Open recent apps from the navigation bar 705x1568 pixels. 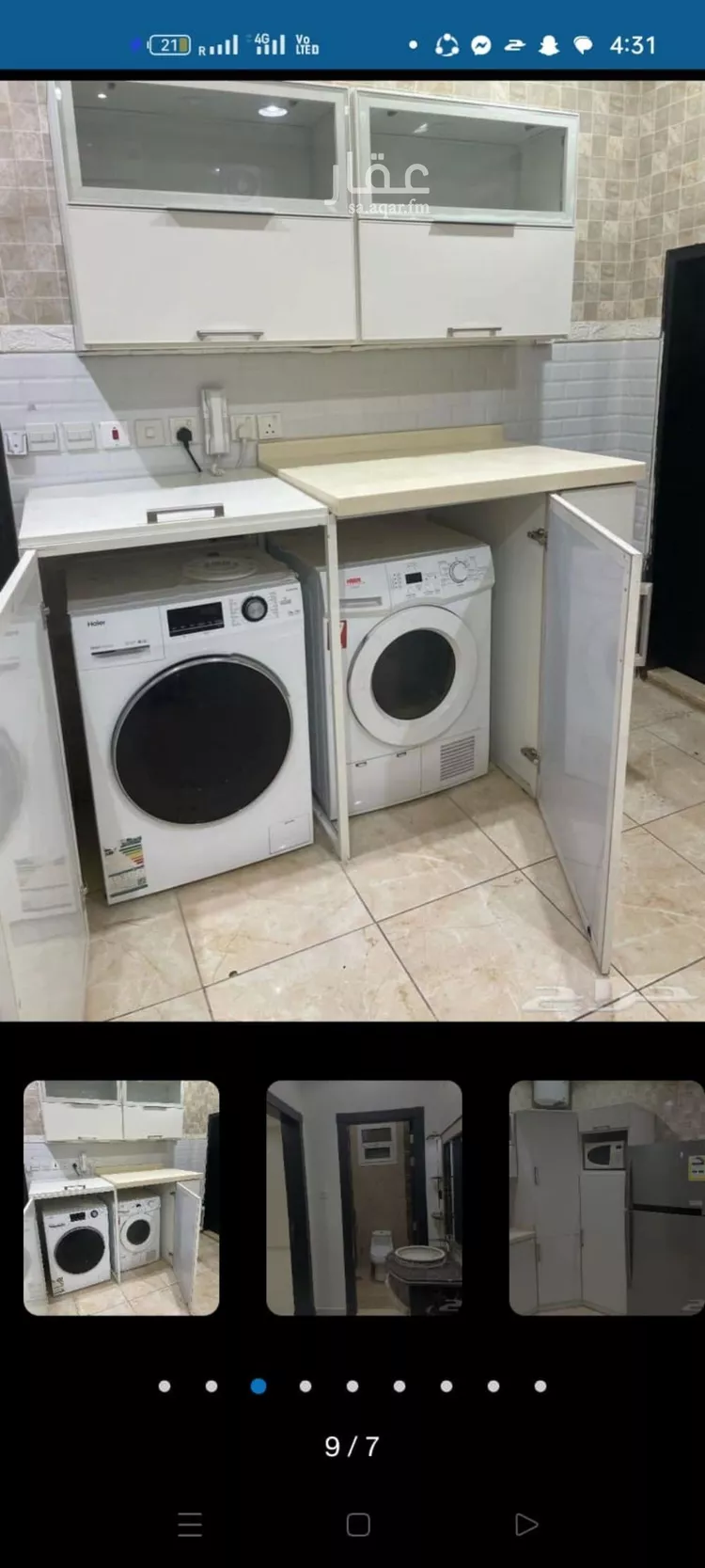tap(190, 1525)
